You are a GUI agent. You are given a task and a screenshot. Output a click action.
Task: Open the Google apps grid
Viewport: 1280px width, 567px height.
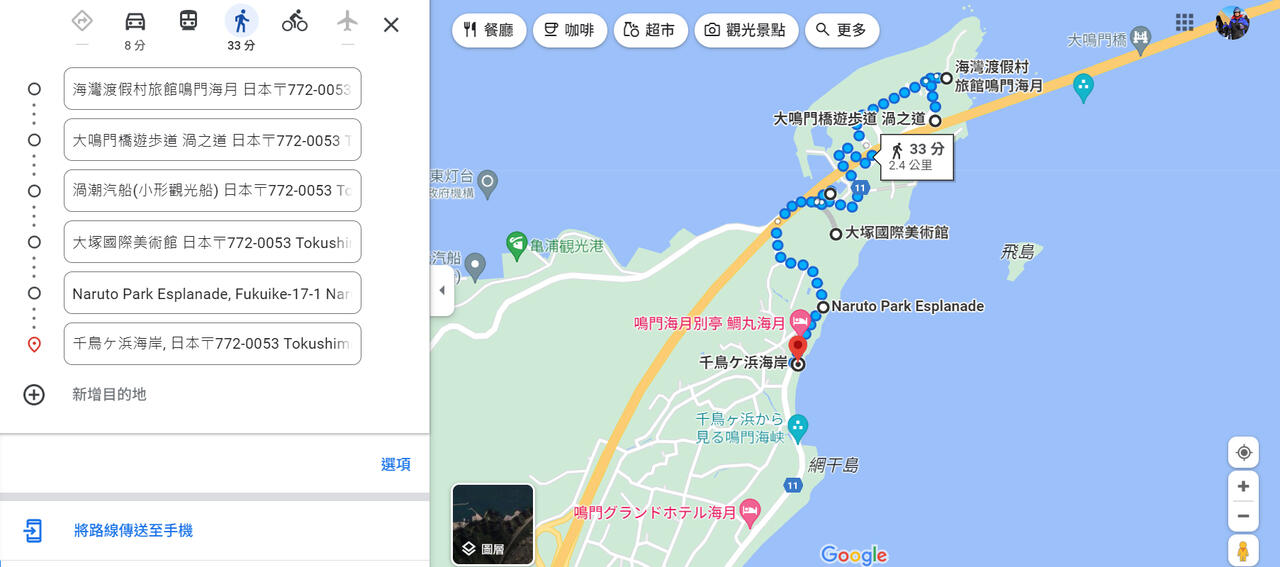tap(1185, 22)
